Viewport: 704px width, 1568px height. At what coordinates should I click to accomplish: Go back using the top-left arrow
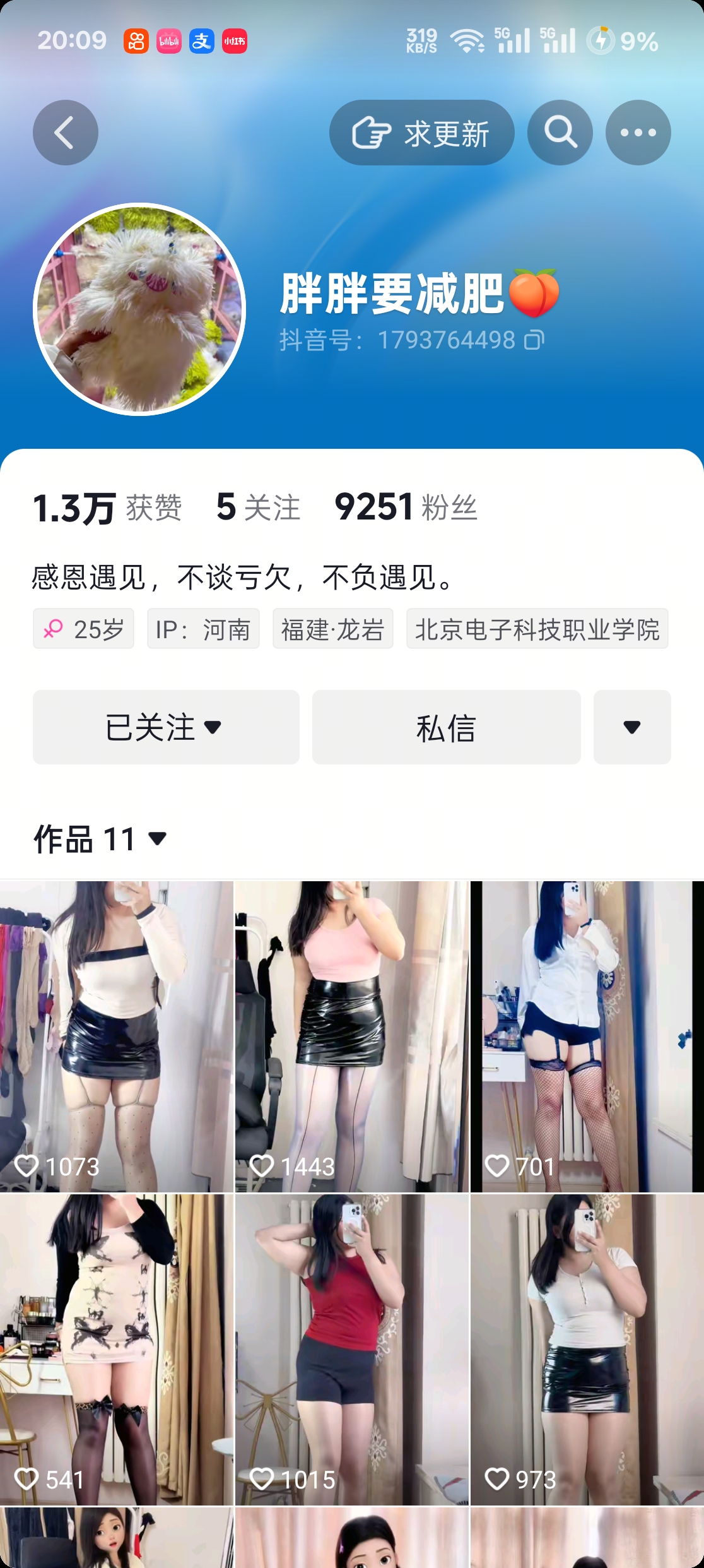[66, 133]
